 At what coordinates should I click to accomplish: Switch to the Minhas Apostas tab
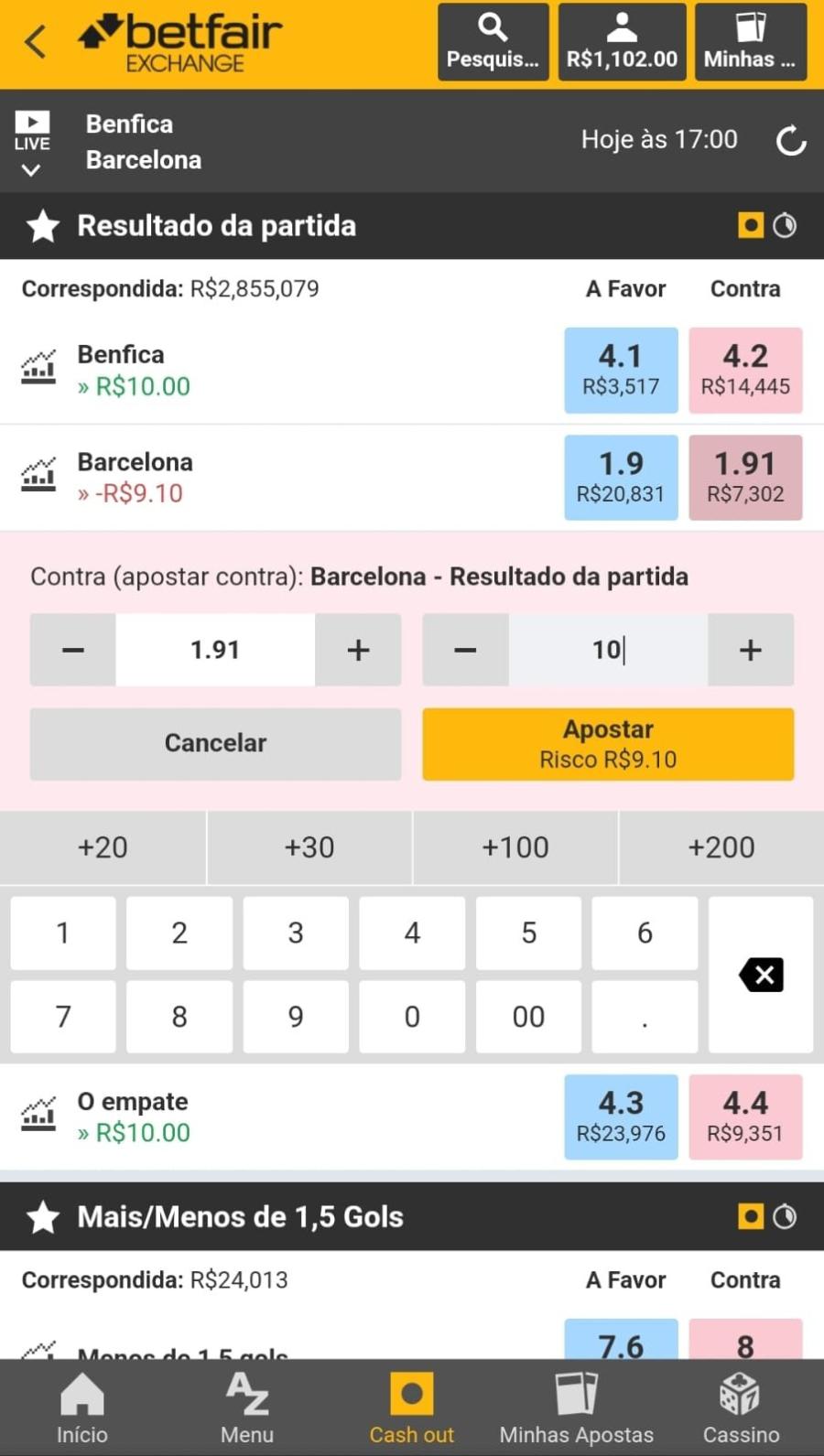click(x=577, y=1407)
